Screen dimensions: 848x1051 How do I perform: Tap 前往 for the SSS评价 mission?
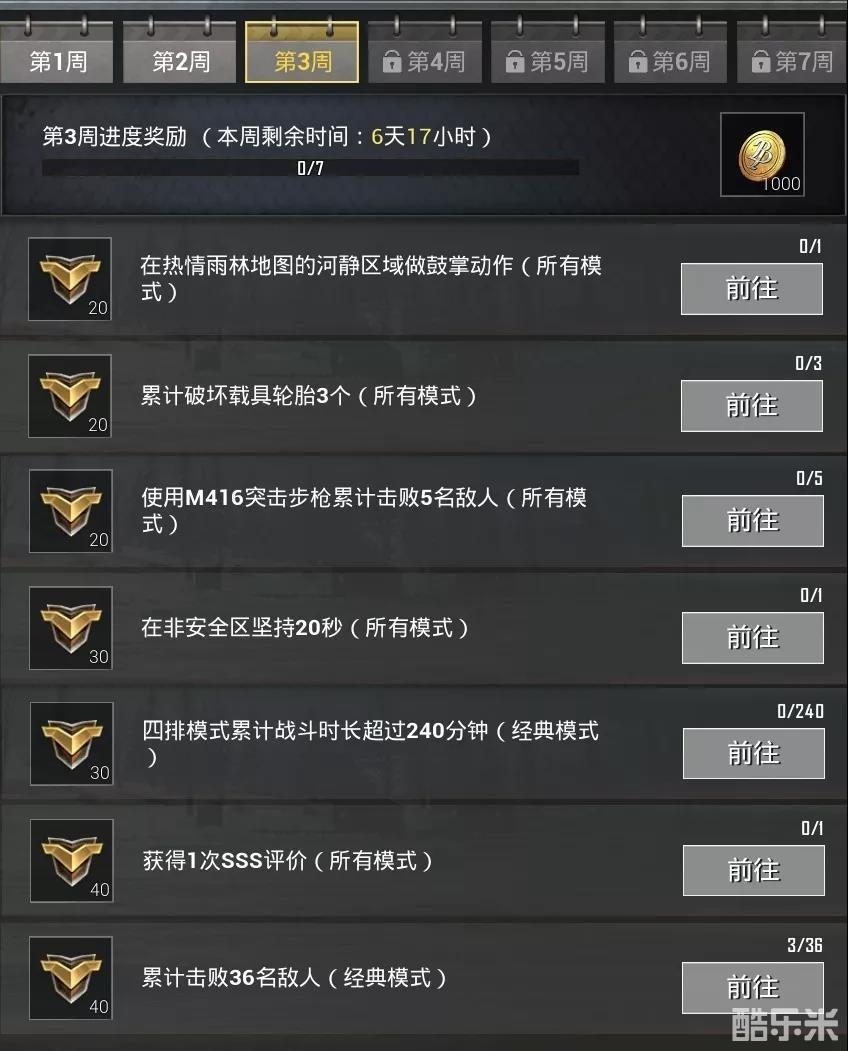tap(753, 870)
